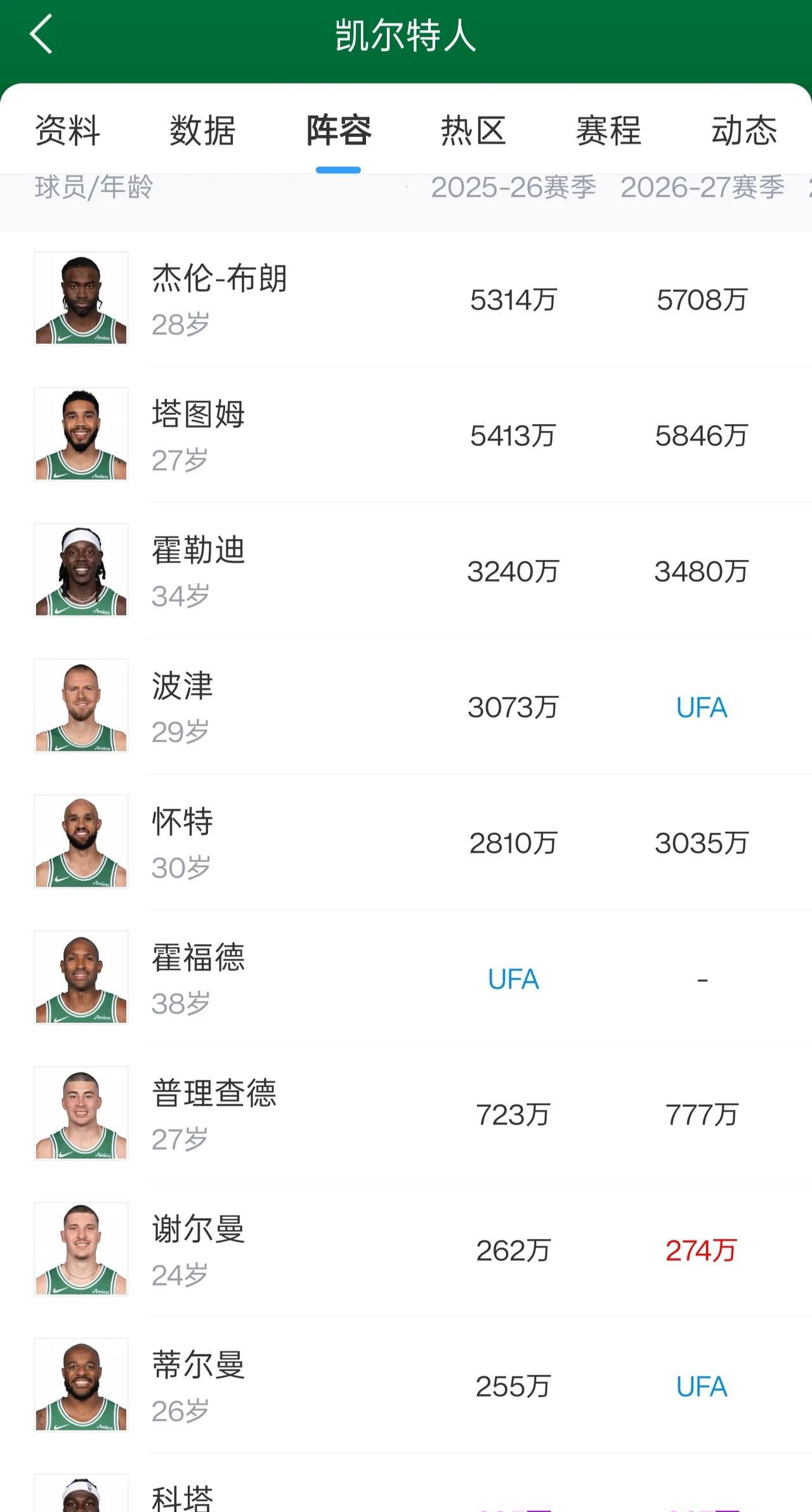Open the 动态 tab
This screenshot has width=812, height=1512.
(743, 131)
